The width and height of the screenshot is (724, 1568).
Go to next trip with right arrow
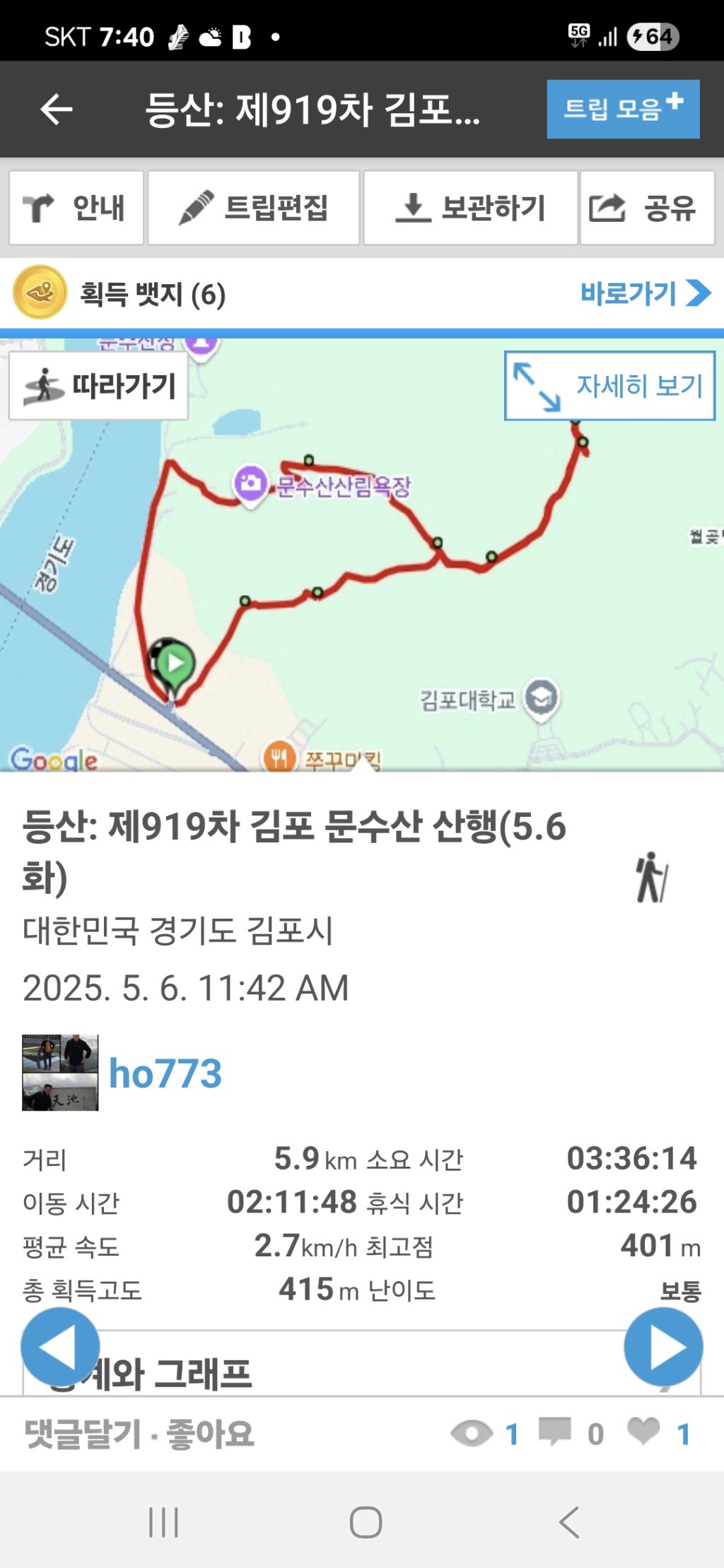[663, 1346]
